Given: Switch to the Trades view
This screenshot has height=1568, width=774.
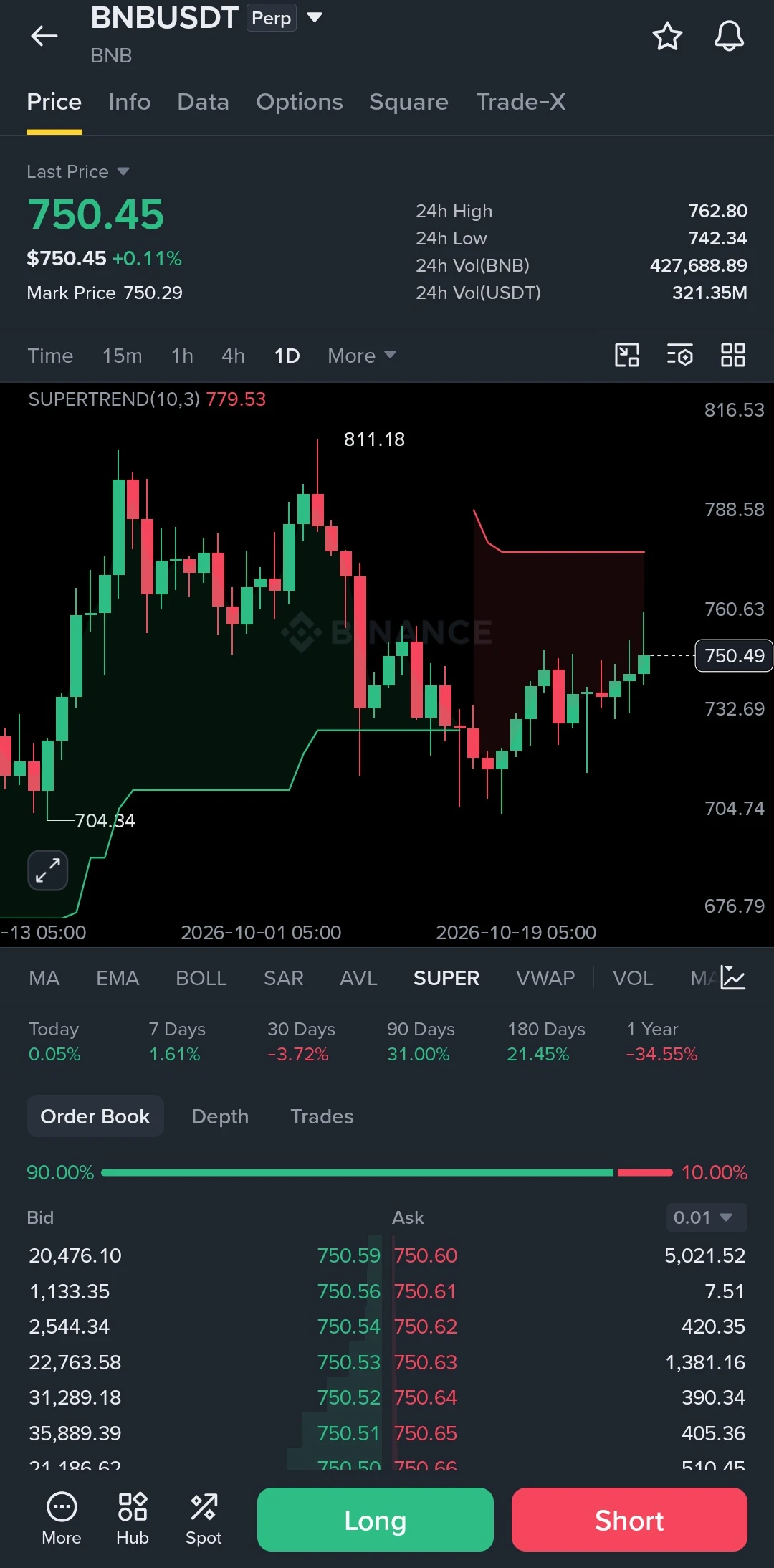Looking at the screenshot, I should click(322, 1116).
